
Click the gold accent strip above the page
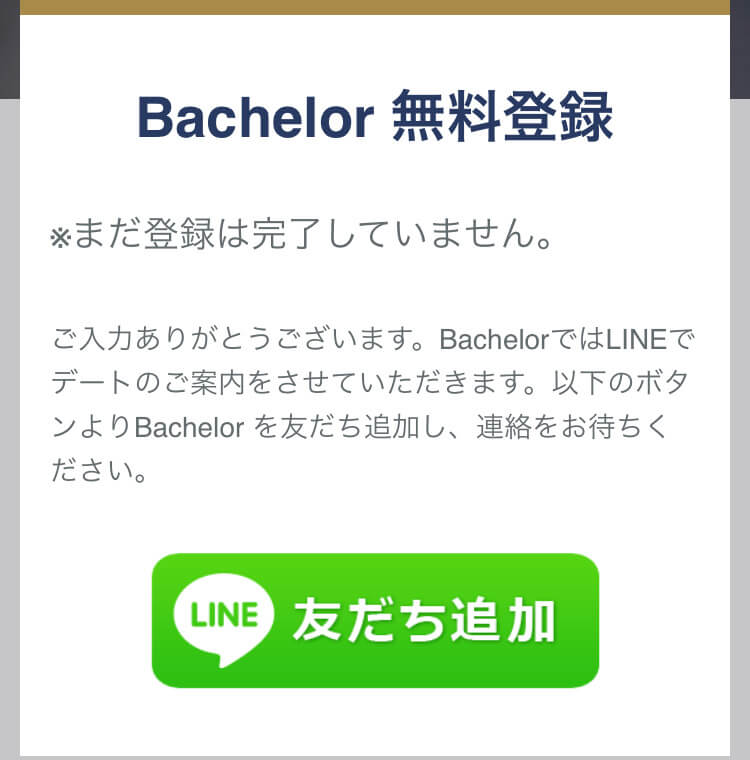click(375, 8)
